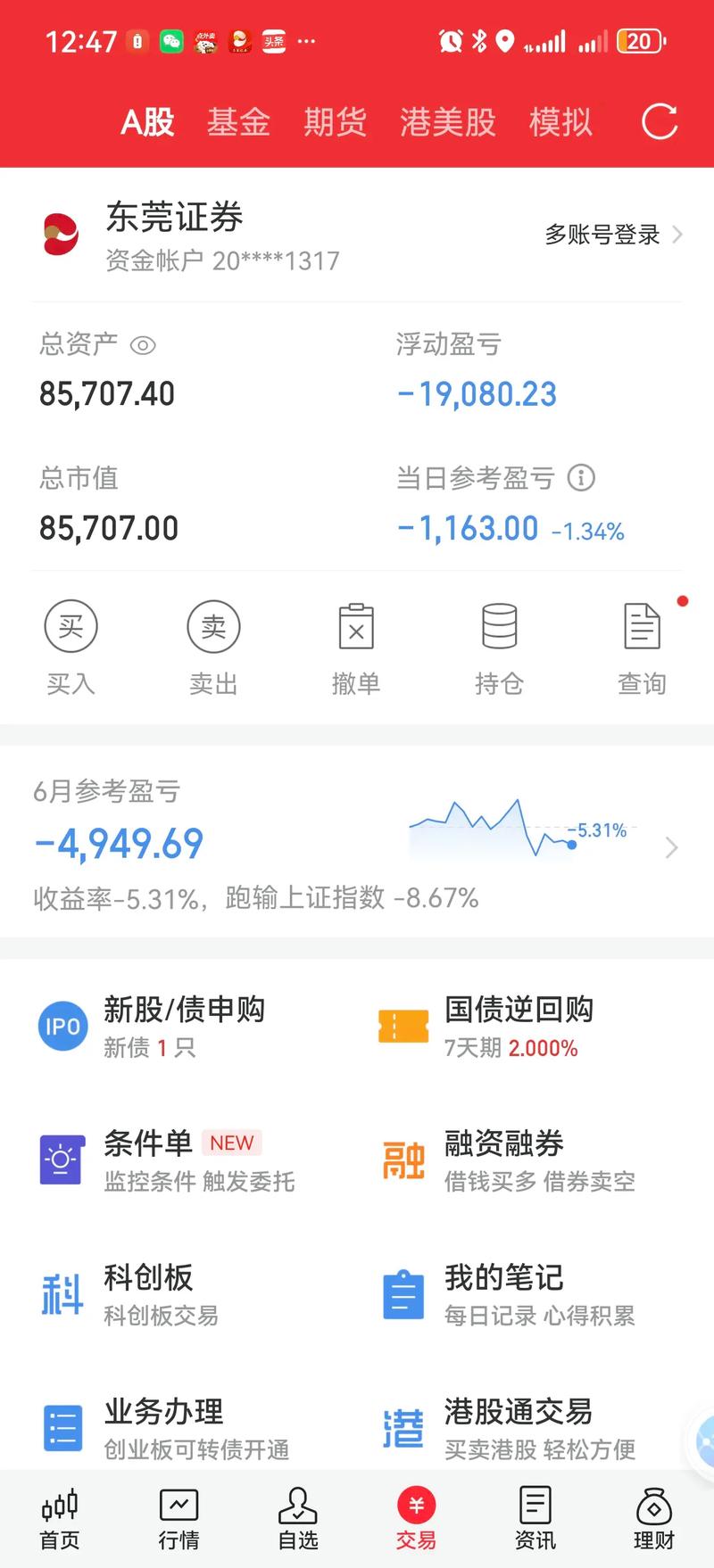Image resolution: width=714 pixels, height=1568 pixels.
Task: Switch to the 期货 tab
Action: [x=335, y=122]
